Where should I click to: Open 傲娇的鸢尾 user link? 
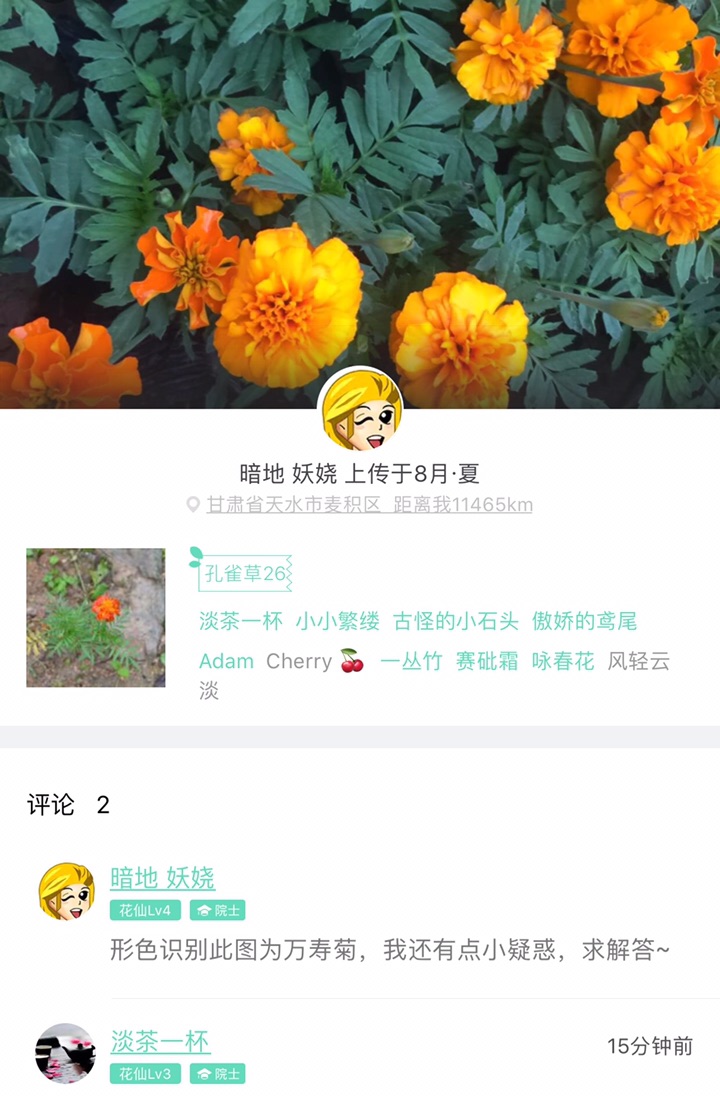[584, 621]
